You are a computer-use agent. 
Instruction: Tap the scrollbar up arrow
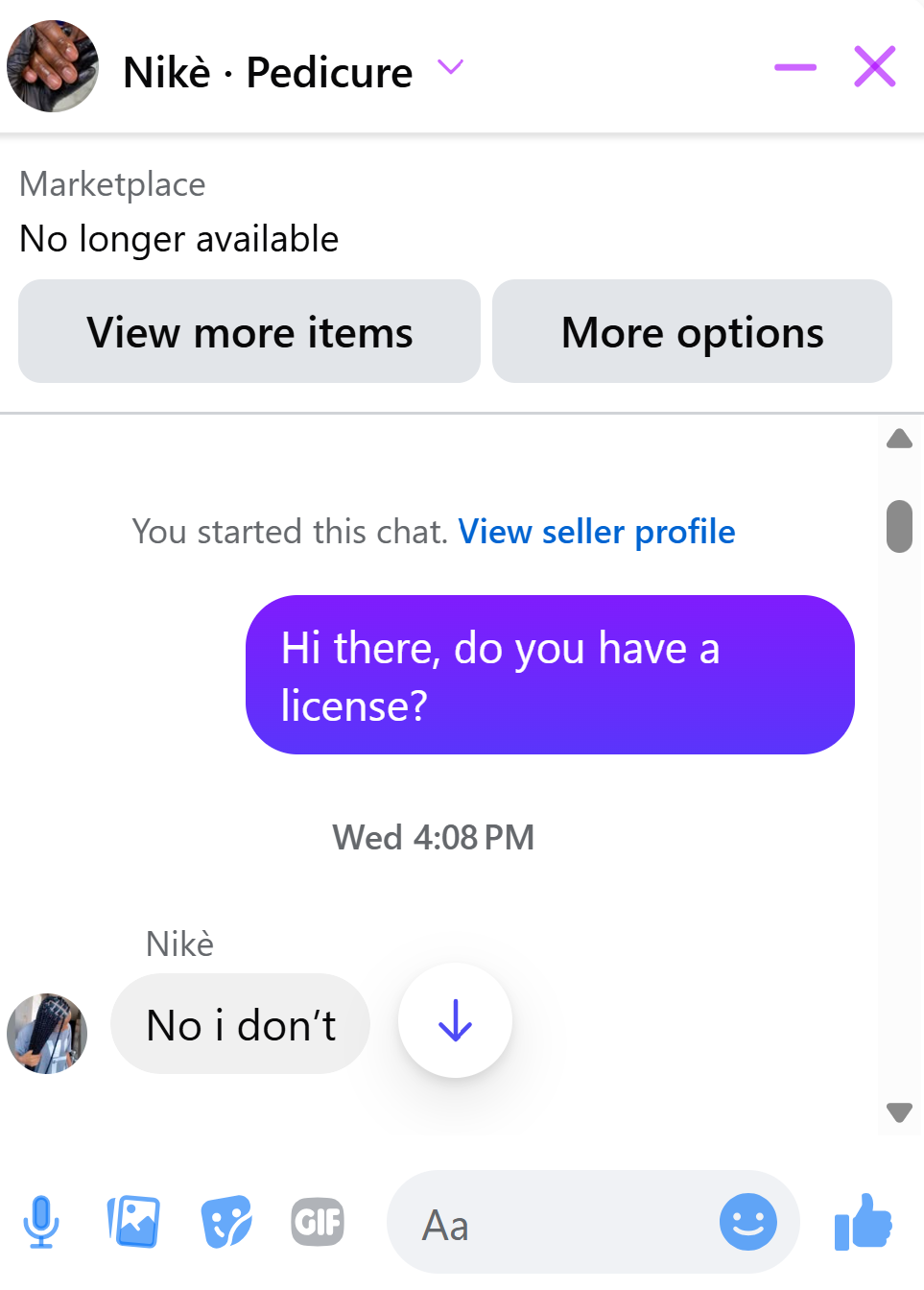point(899,440)
